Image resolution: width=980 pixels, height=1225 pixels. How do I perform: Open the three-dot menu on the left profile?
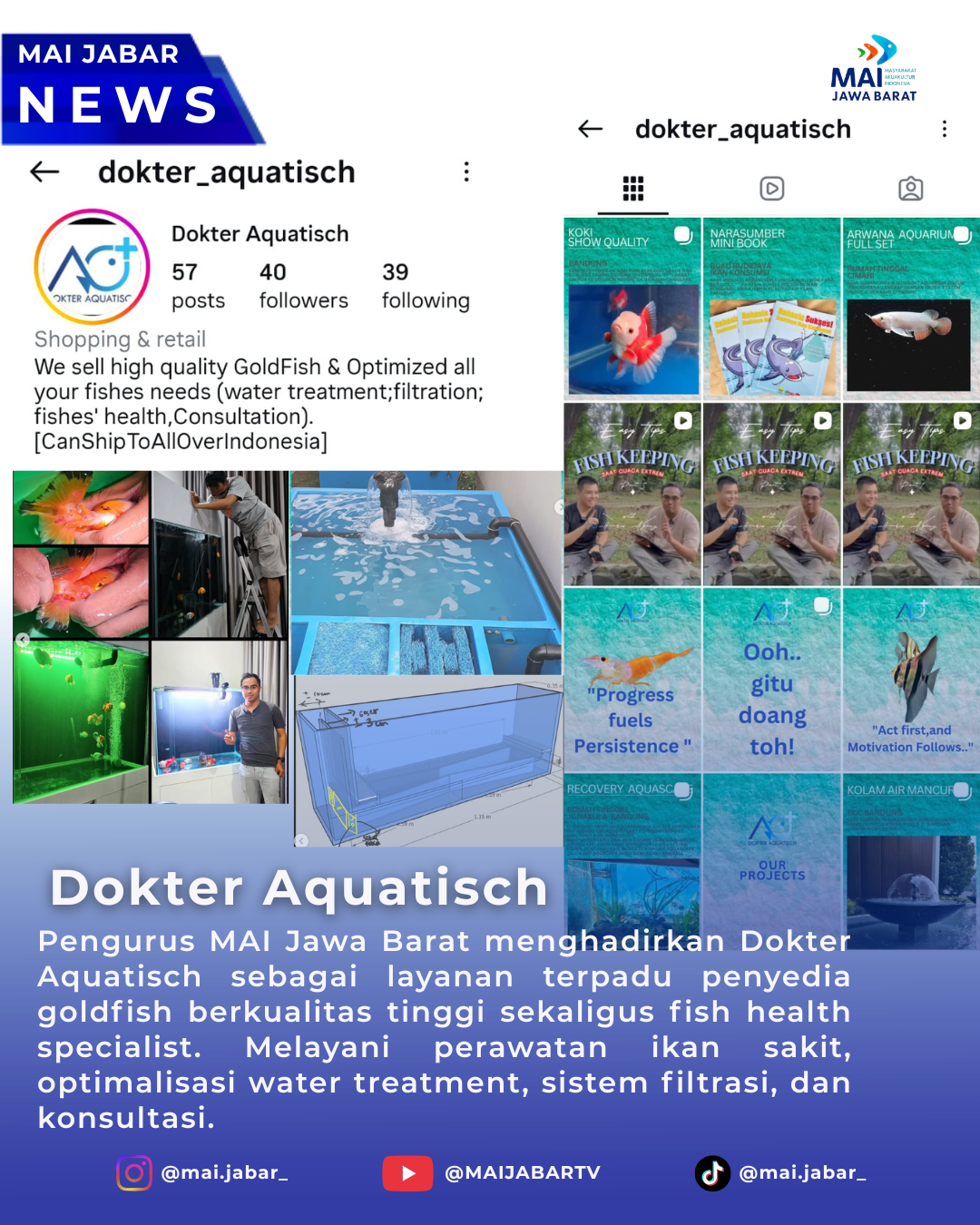point(466,171)
